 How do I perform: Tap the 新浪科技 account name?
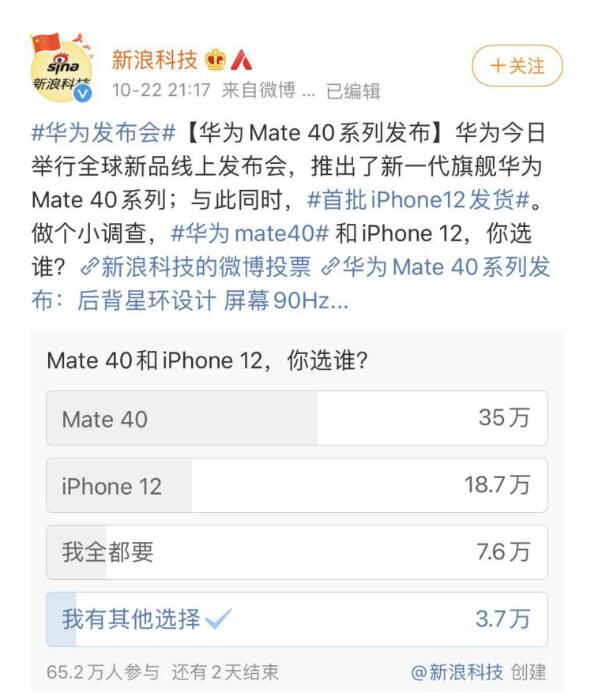[x=154, y=58]
